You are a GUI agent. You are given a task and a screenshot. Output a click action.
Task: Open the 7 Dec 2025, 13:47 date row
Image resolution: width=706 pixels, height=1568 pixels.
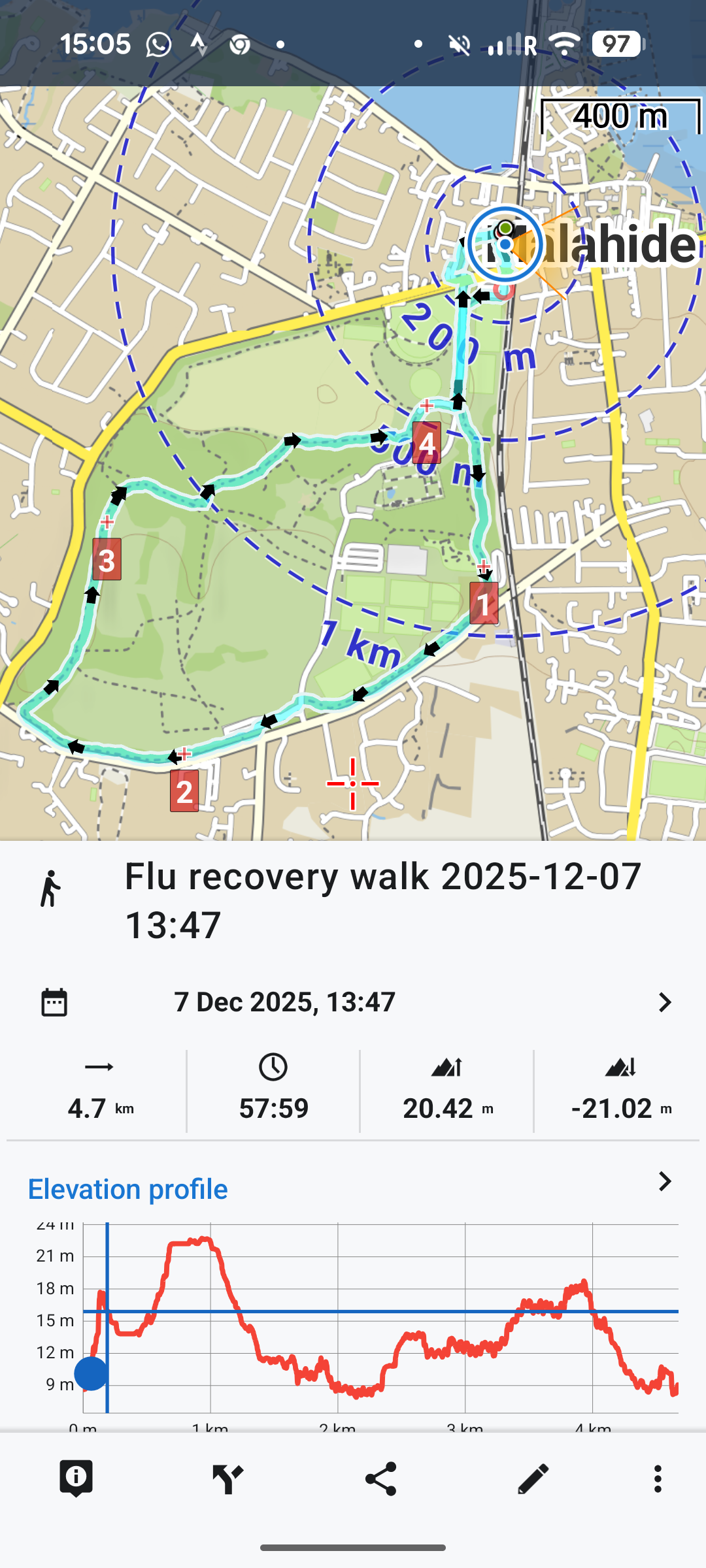click(353, 1002)
